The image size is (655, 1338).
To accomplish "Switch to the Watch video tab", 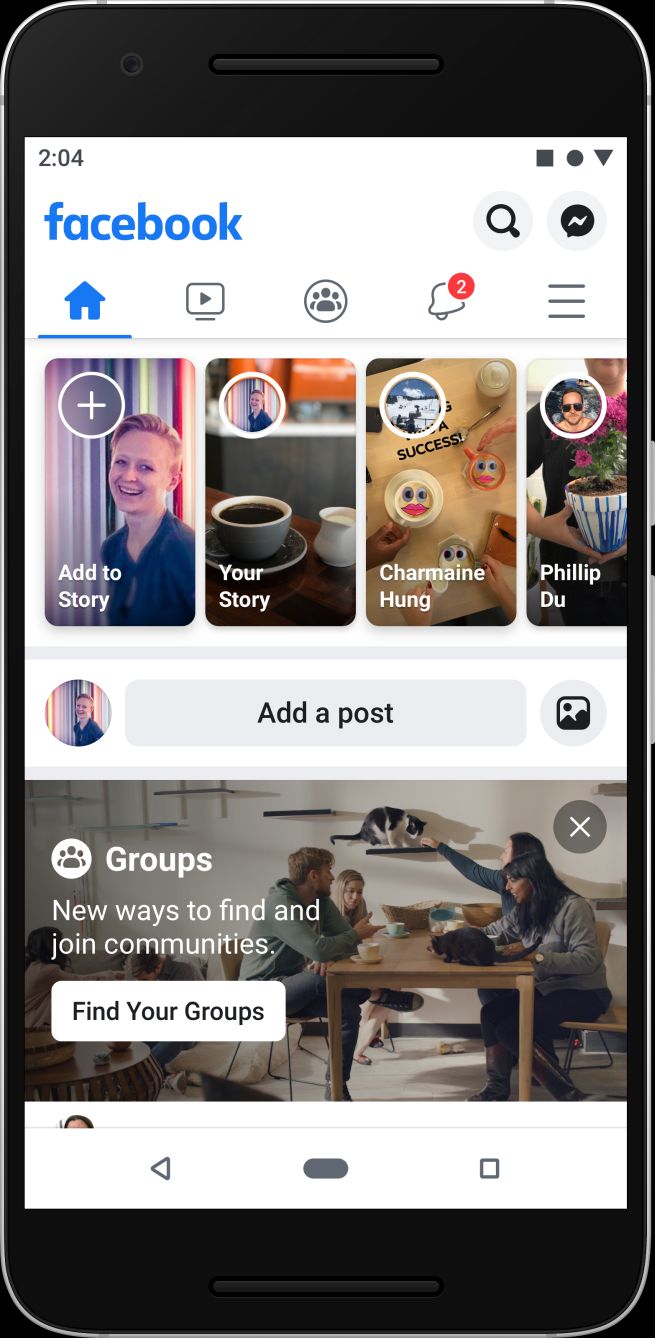I will [205, 300].
